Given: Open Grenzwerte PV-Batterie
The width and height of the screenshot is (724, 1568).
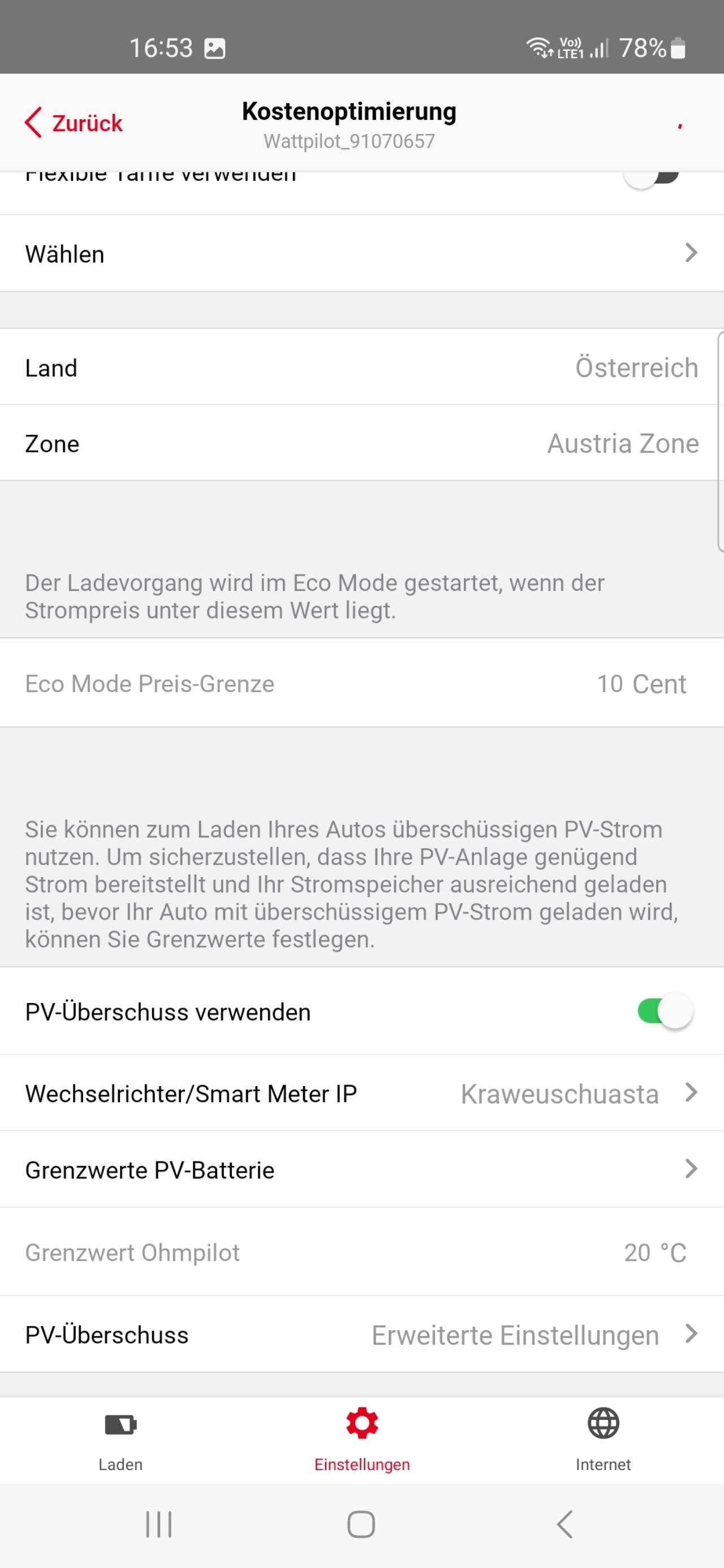Looking at the screenshot, I should 361,1169.
